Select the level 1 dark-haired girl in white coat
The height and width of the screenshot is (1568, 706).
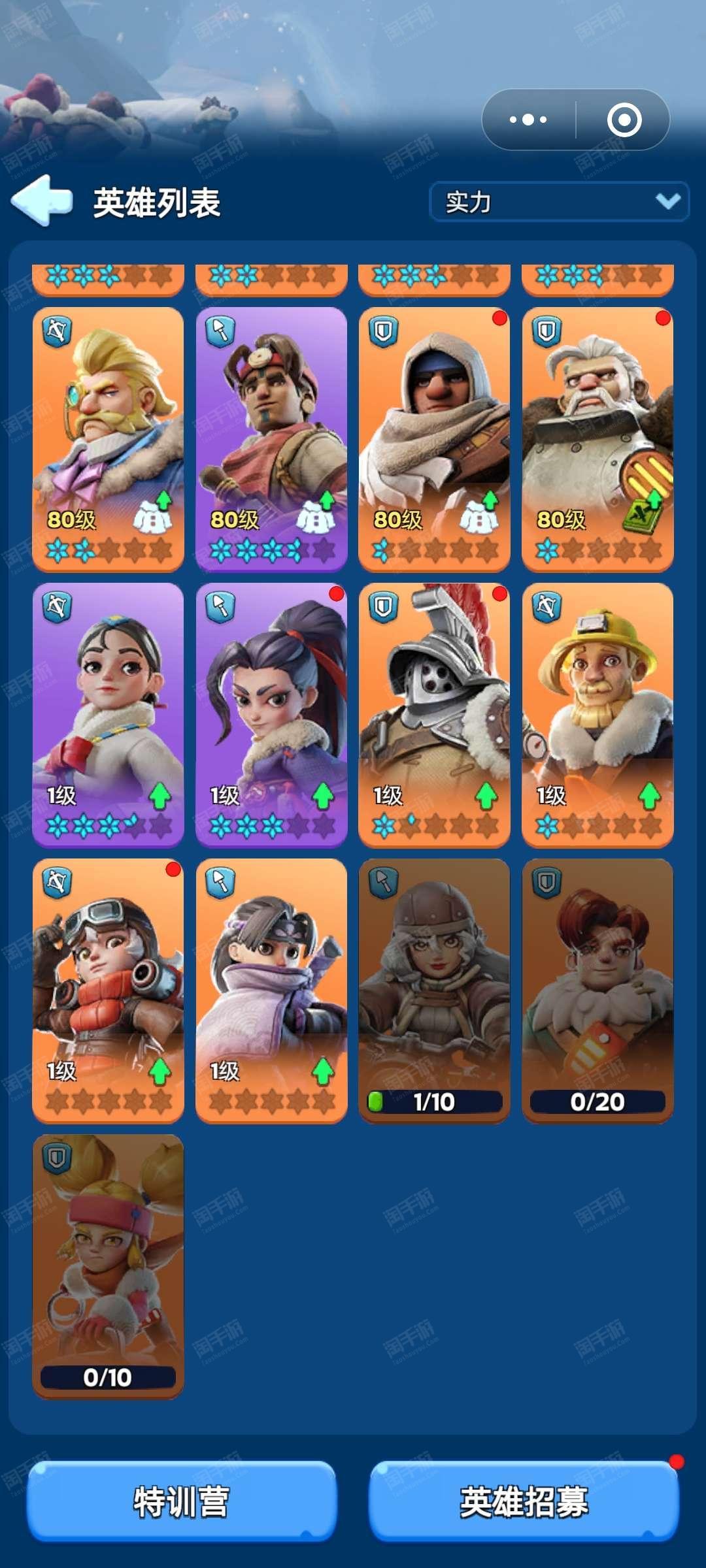coord(108,715)
